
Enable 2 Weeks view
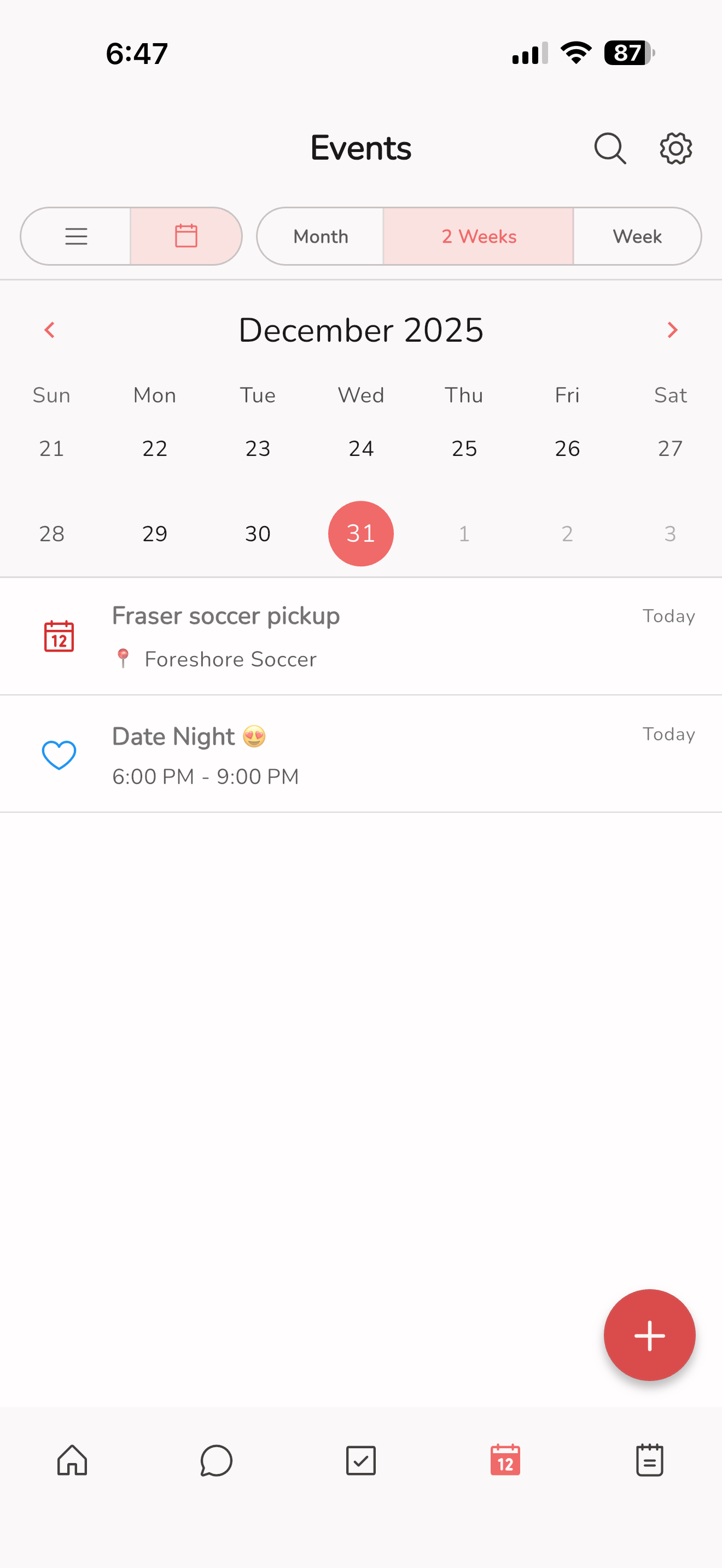pos(479,236)
